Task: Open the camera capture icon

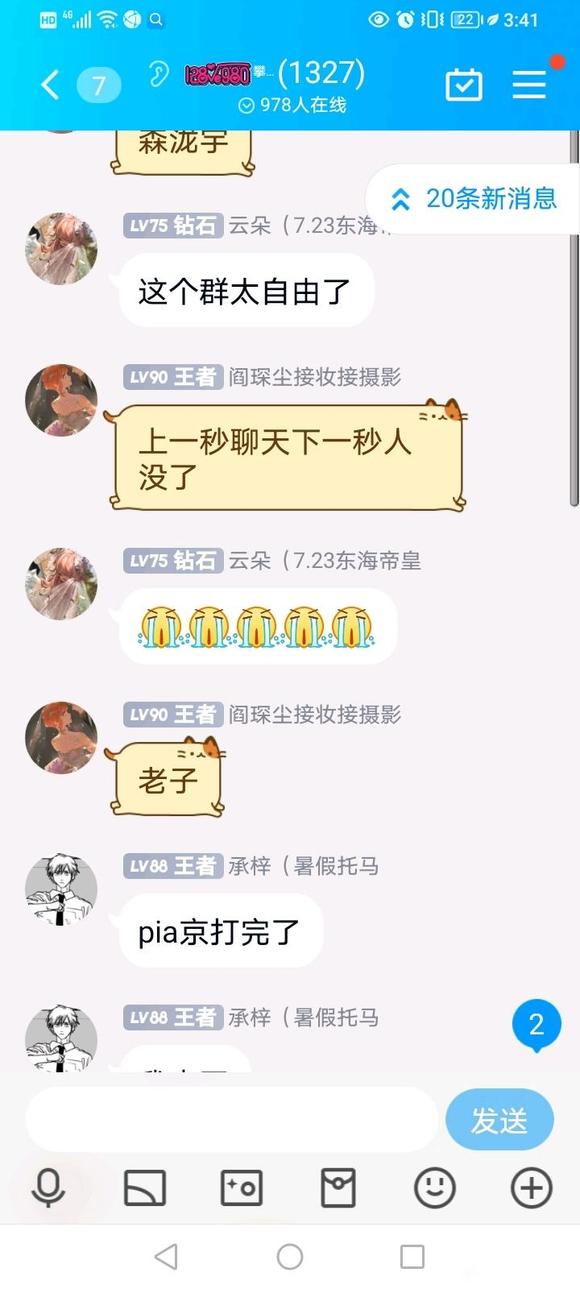Action: click(241, 1188)
